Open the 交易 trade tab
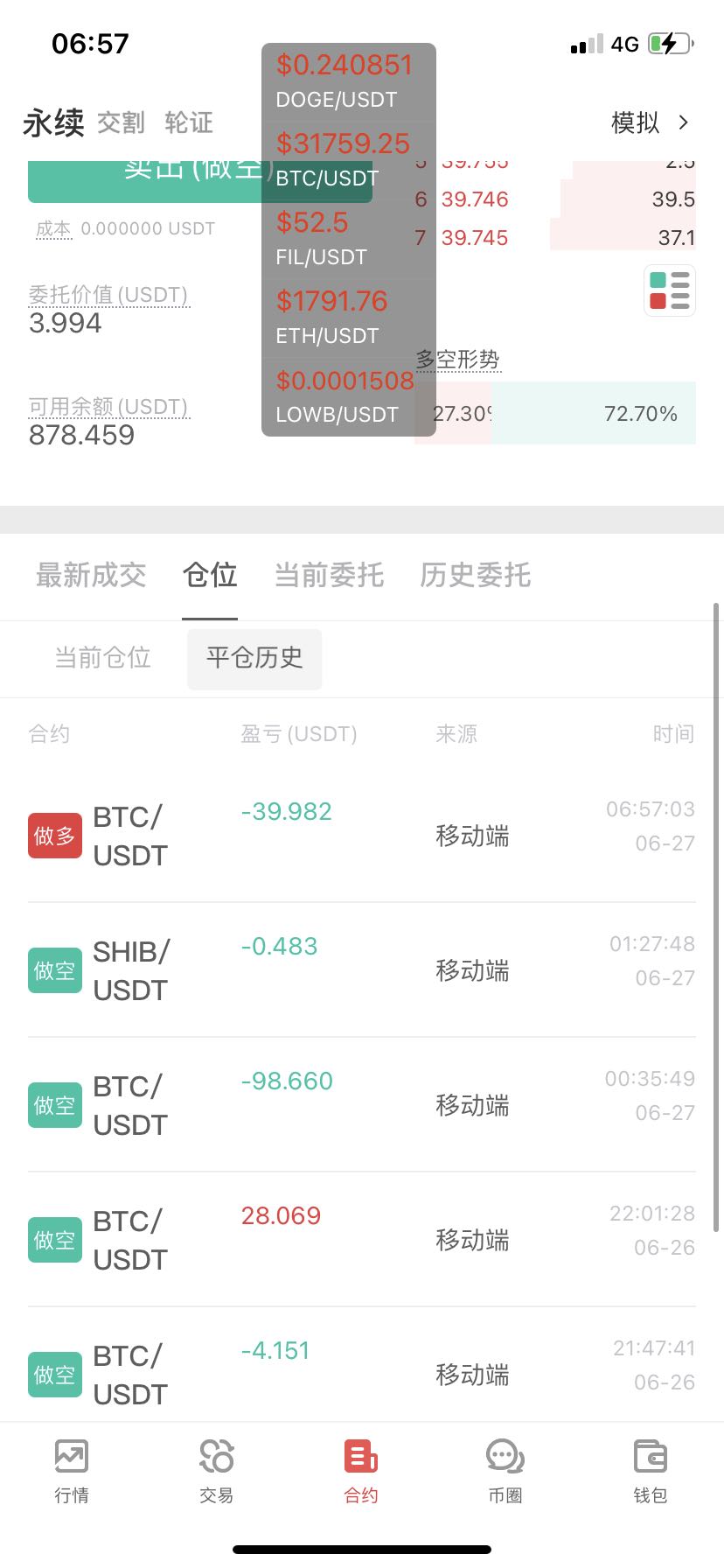This screenshot has height=1568, width=724. [216, 1470]
